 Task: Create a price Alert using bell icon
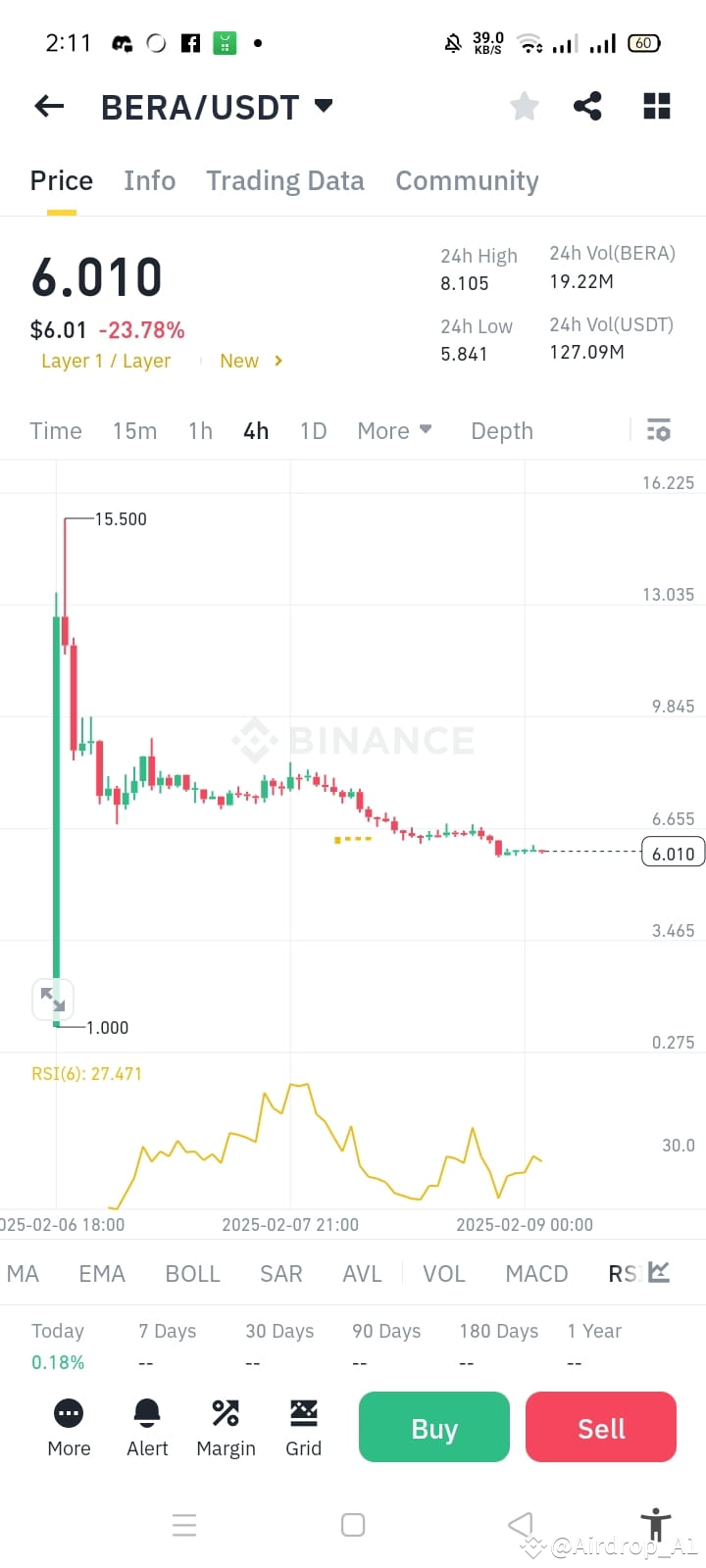146,1427
